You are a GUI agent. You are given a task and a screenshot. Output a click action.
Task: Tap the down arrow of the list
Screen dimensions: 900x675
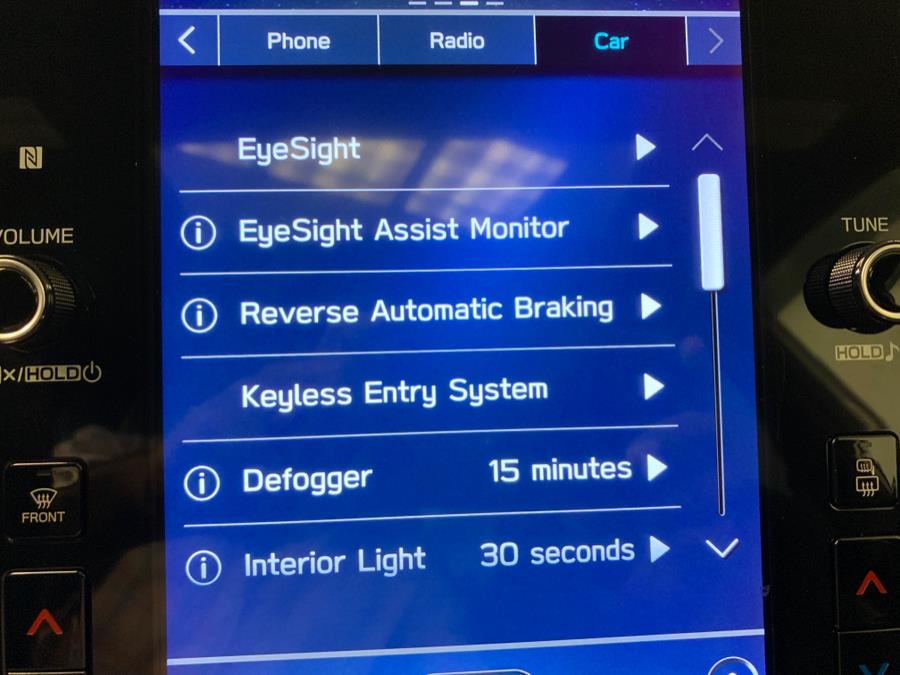721,548
